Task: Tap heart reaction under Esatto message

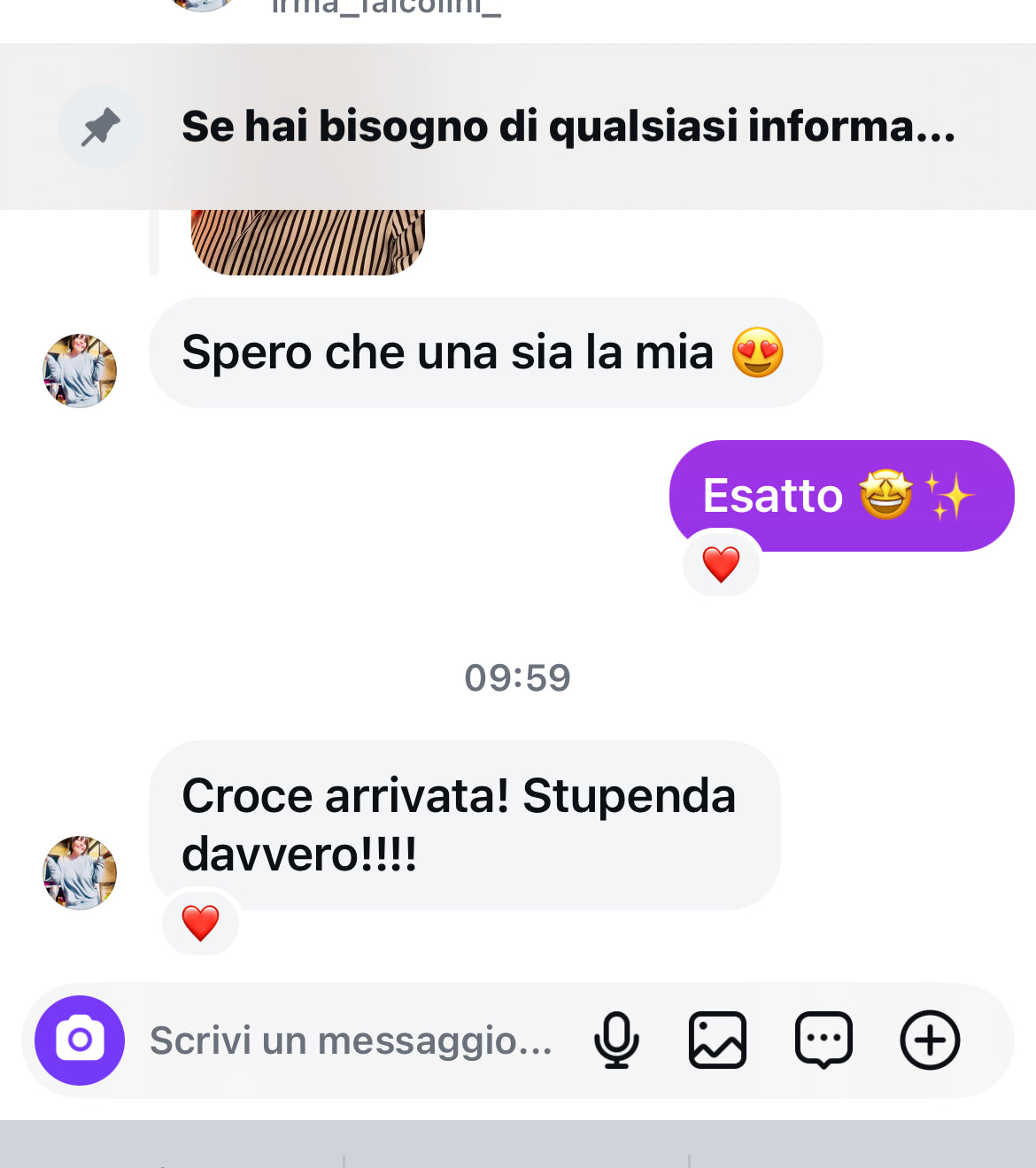Action: 721,564
